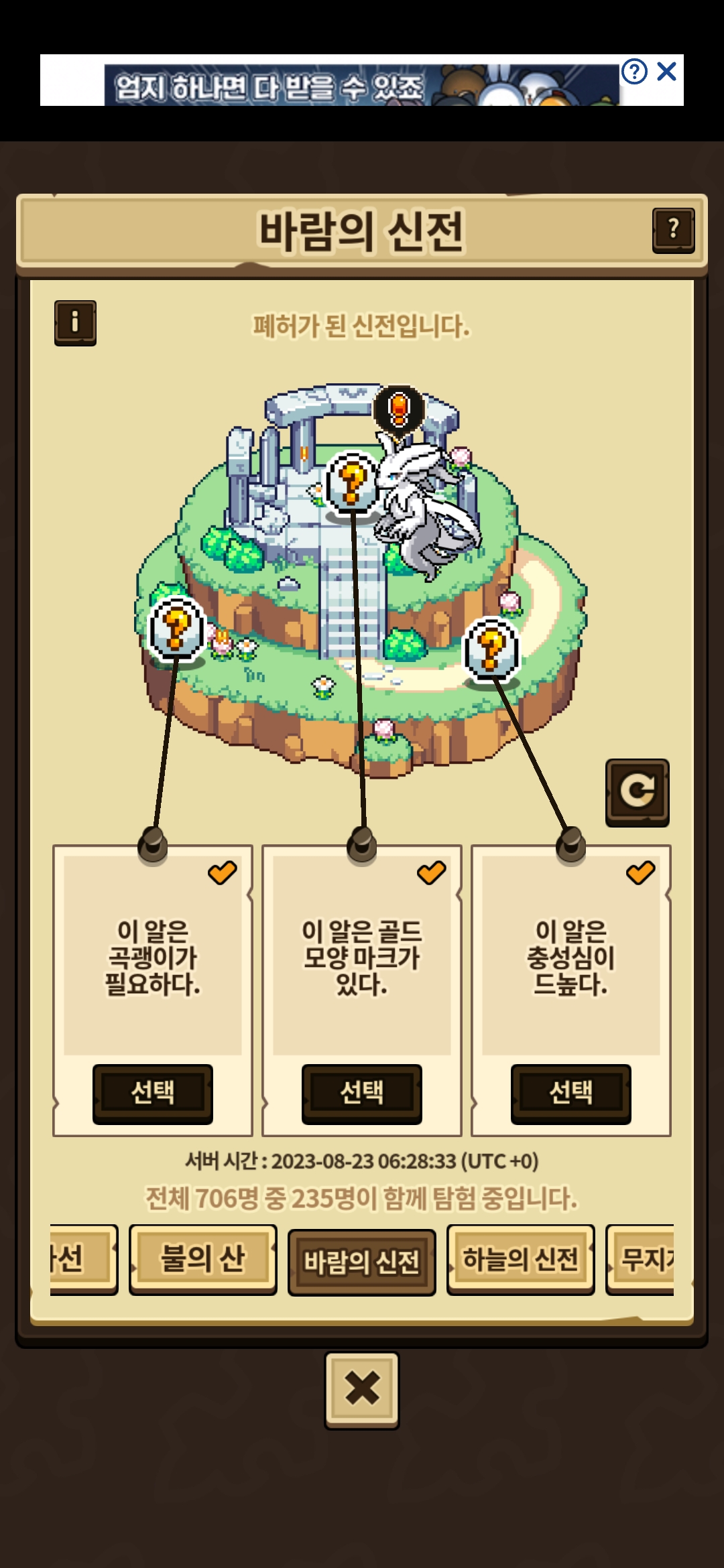
Task: Switch to the 하늘의 신전 tab
Action: pos(520,1259)
